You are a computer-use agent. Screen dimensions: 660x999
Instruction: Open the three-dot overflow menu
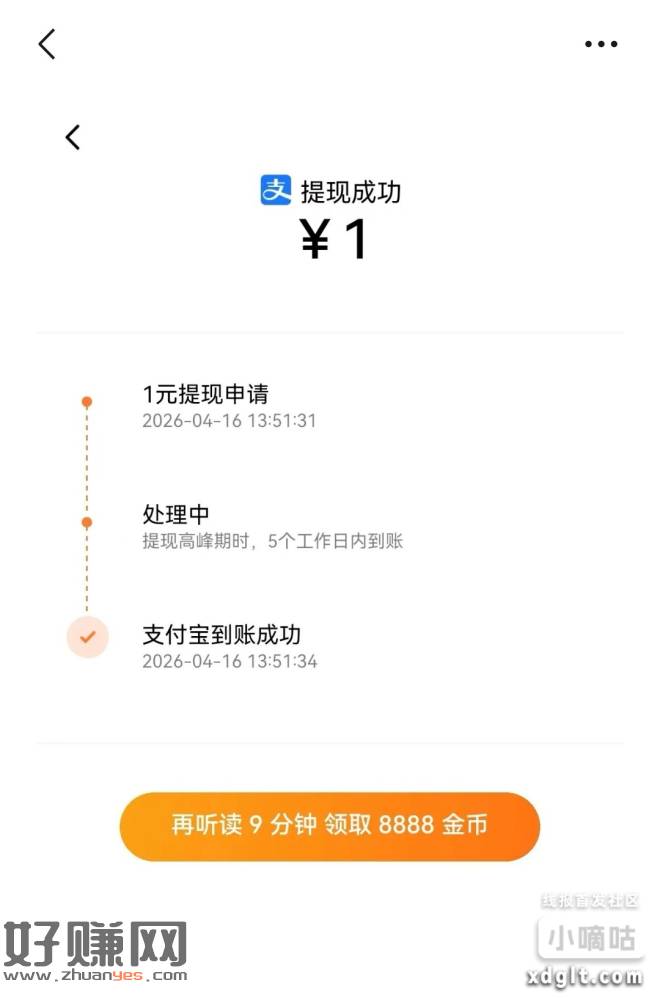pos(600,44)
